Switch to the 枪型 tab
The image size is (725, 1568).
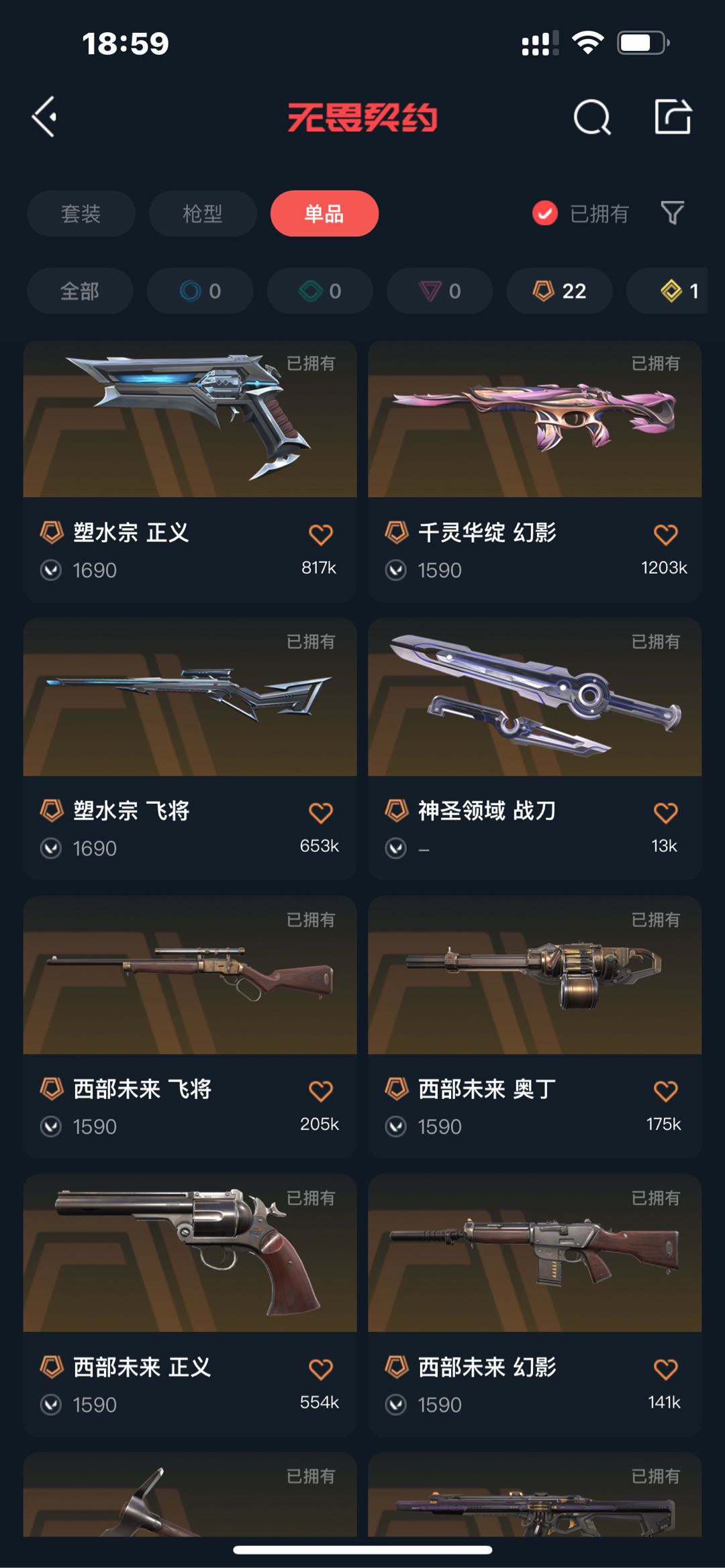(x=202, y=213)
